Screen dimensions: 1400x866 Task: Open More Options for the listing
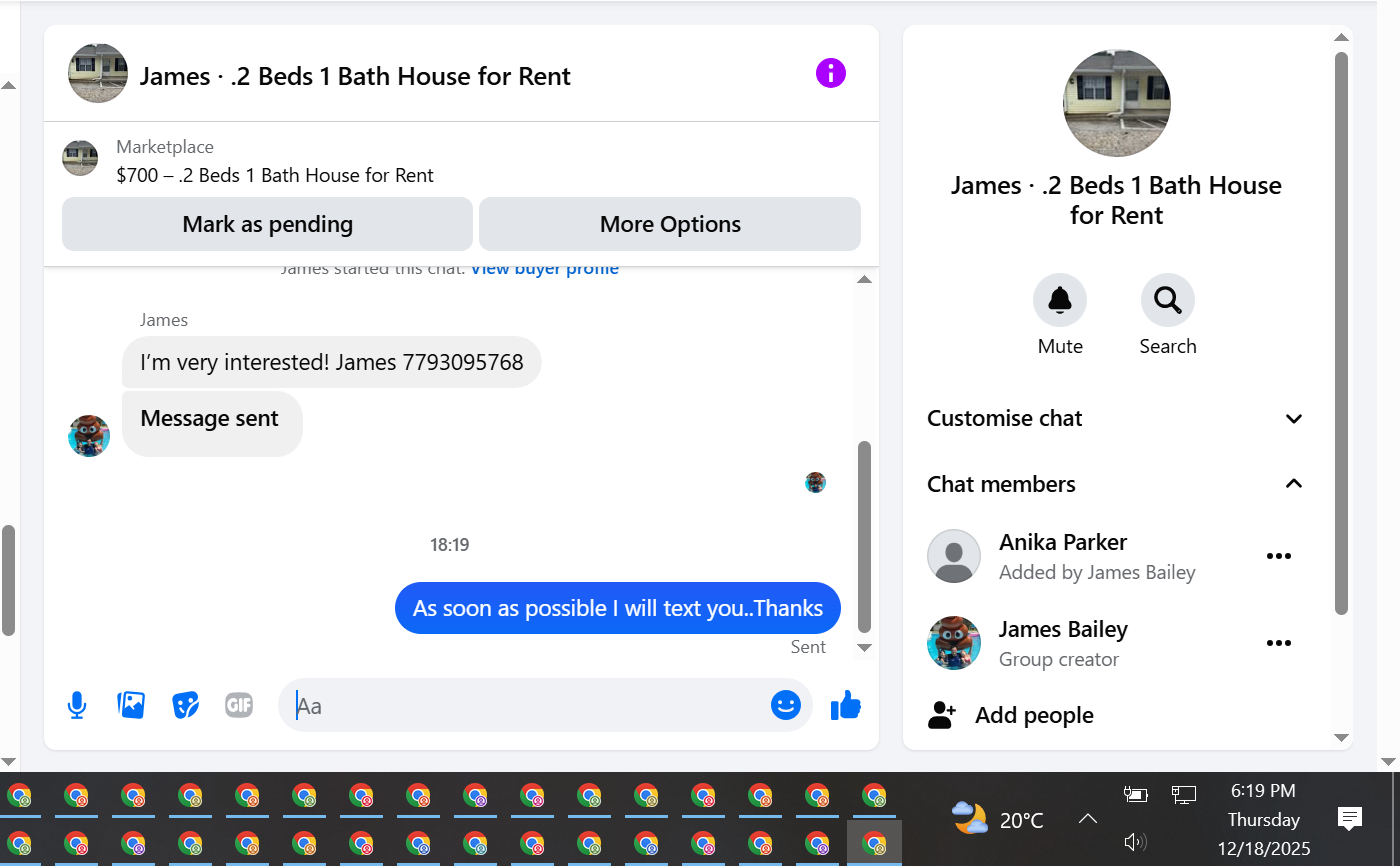pos(670,224)
